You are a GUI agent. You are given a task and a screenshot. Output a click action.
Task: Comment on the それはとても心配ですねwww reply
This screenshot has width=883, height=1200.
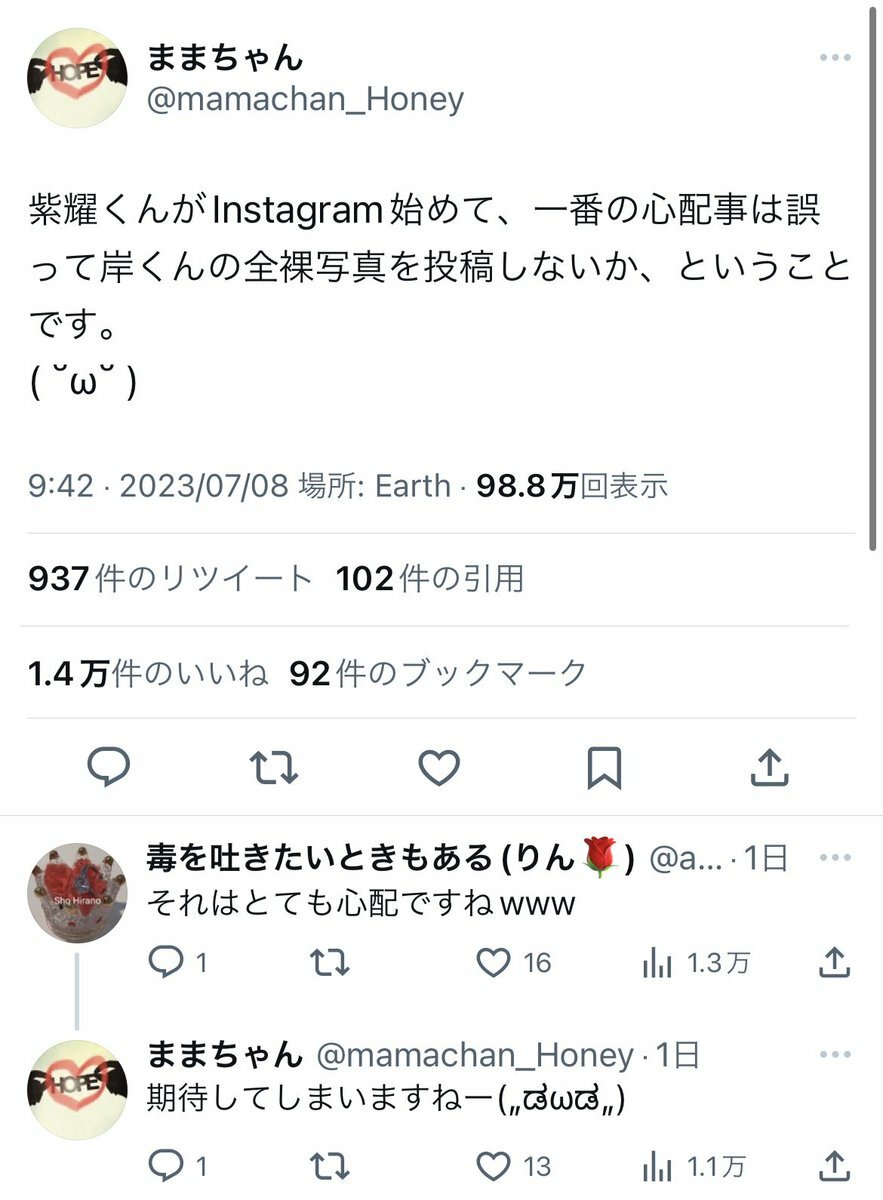click(x=163, y=963)
